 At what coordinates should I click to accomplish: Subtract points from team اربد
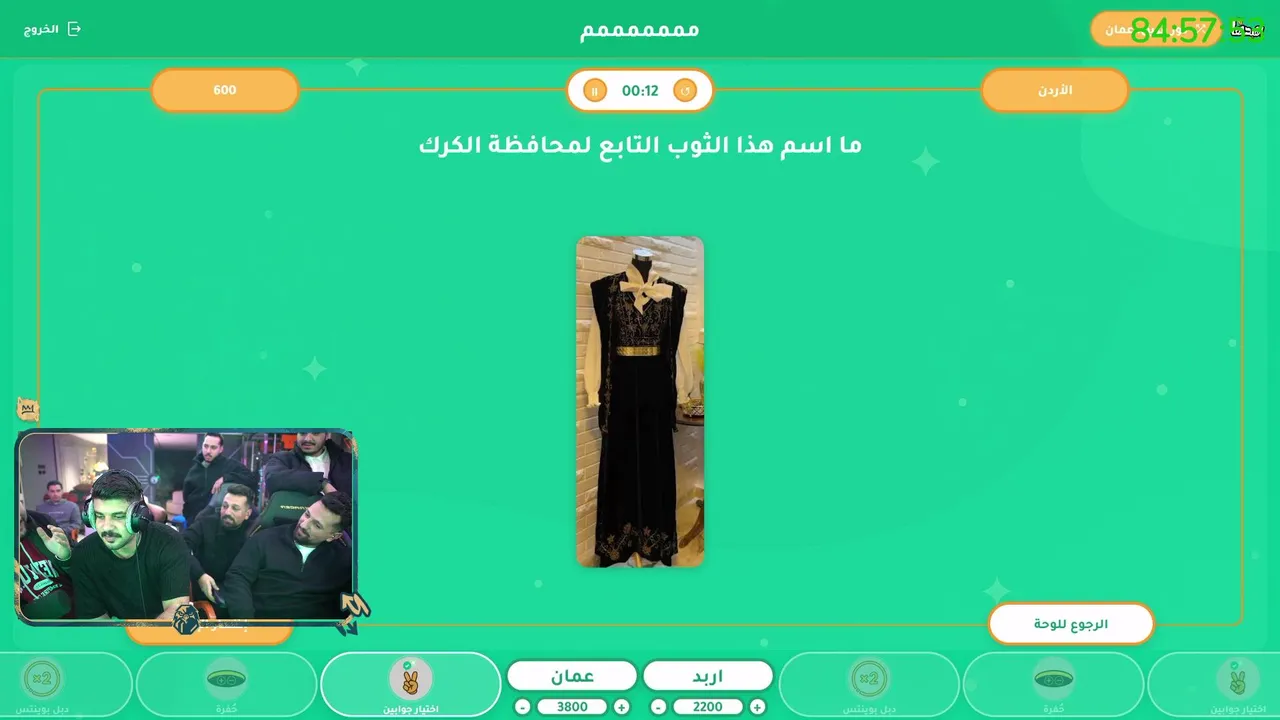coord(659,707)
